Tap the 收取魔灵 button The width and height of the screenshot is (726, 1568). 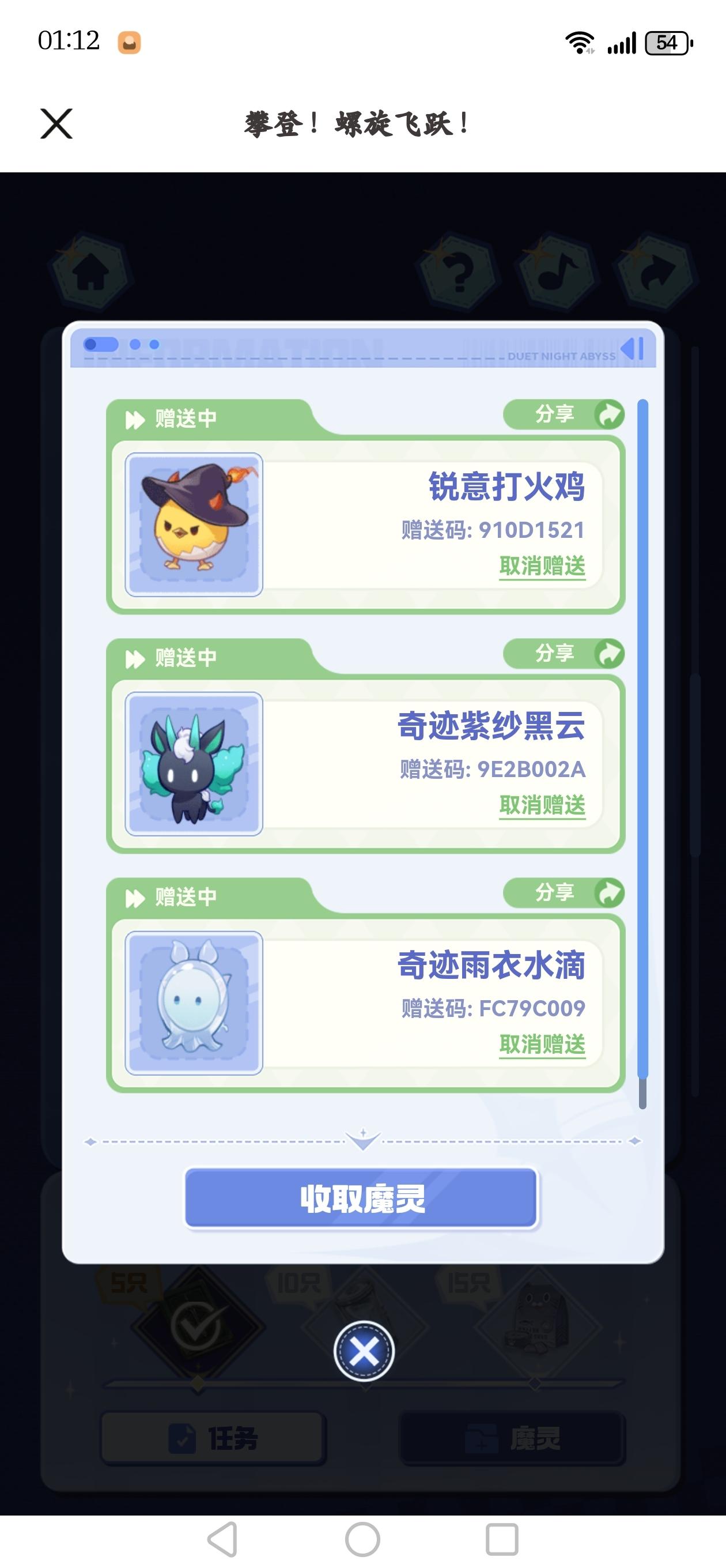(x=361, y=1198)
